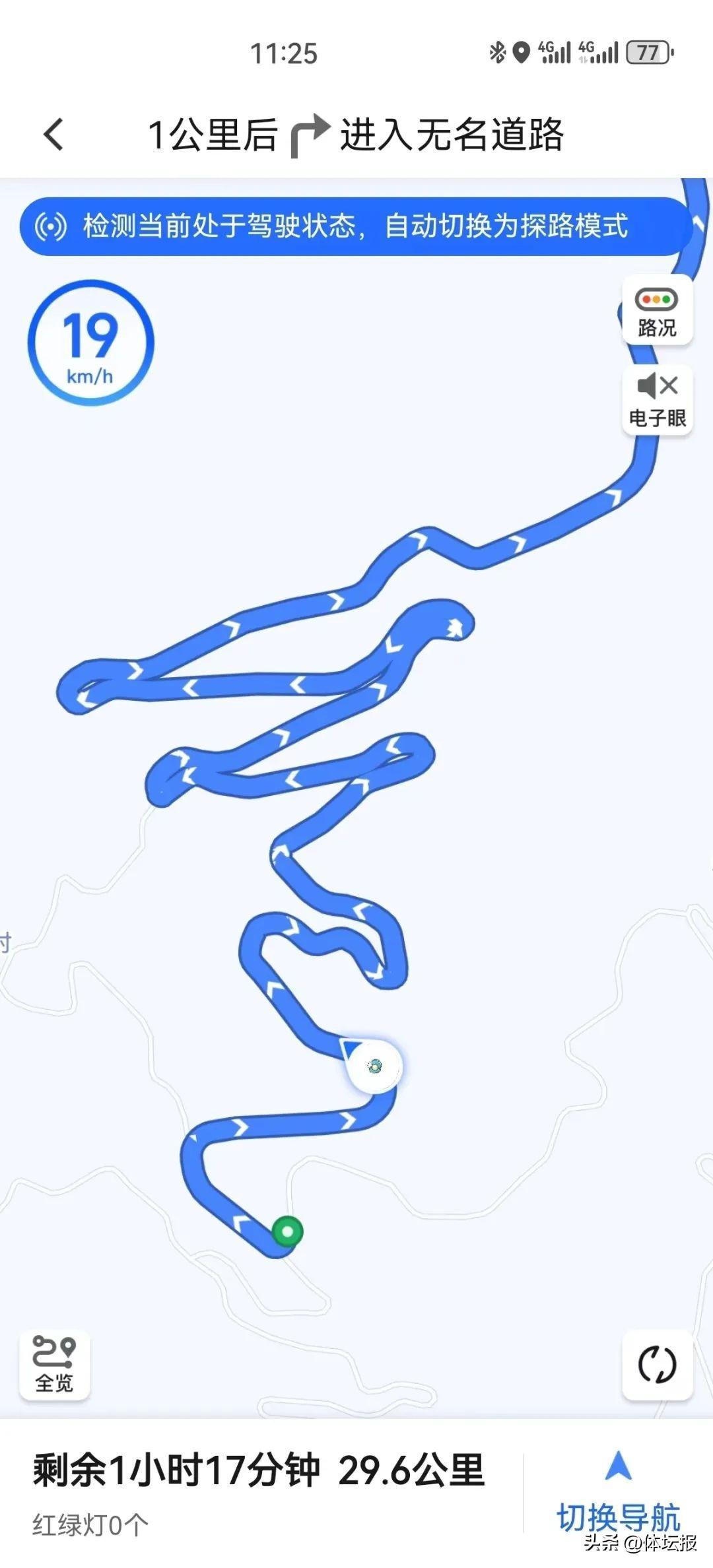Go back using the top-left arrow

tap(54, 135)
